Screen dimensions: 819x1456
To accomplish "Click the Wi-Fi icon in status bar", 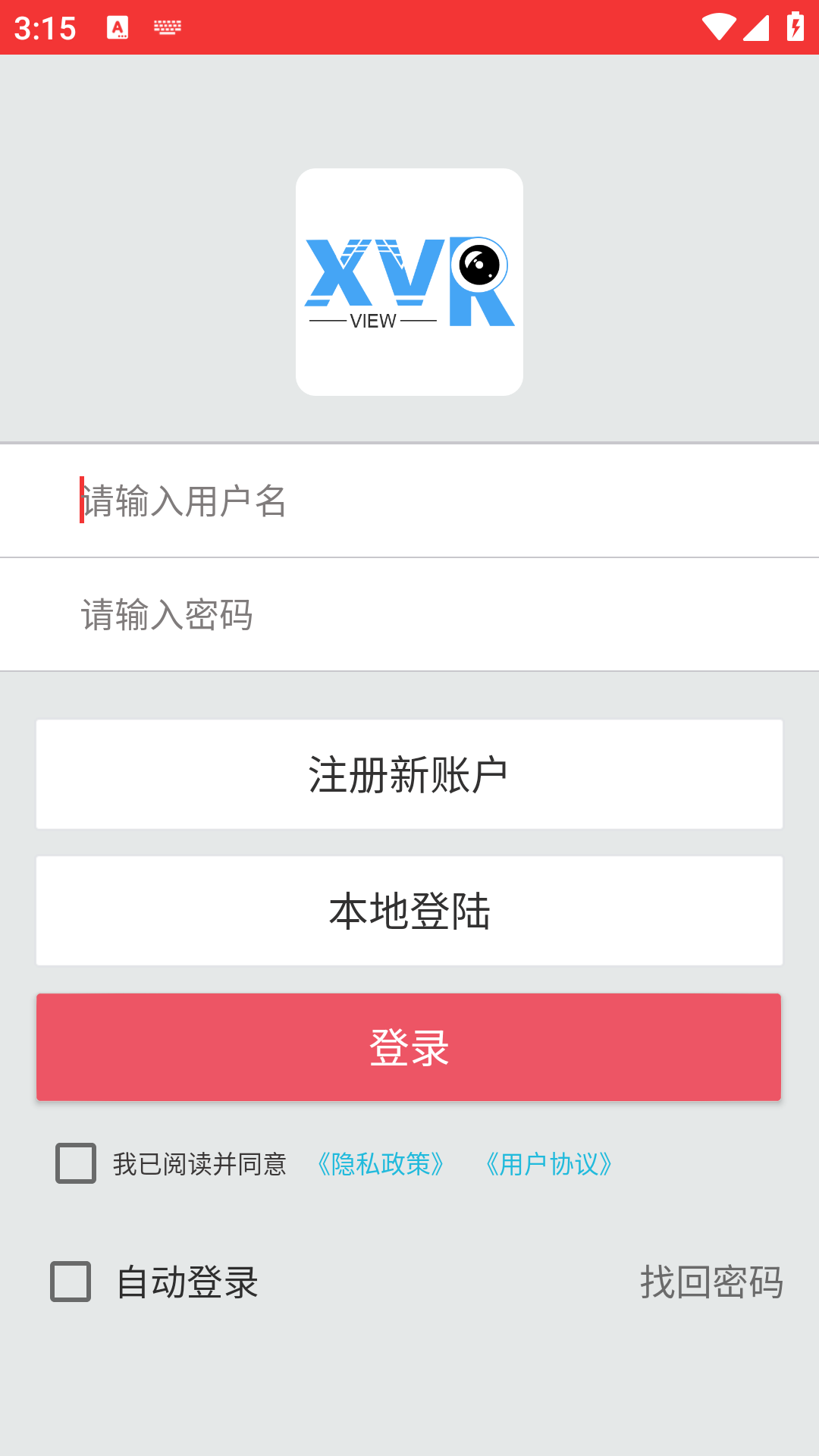I will (719, 27).
